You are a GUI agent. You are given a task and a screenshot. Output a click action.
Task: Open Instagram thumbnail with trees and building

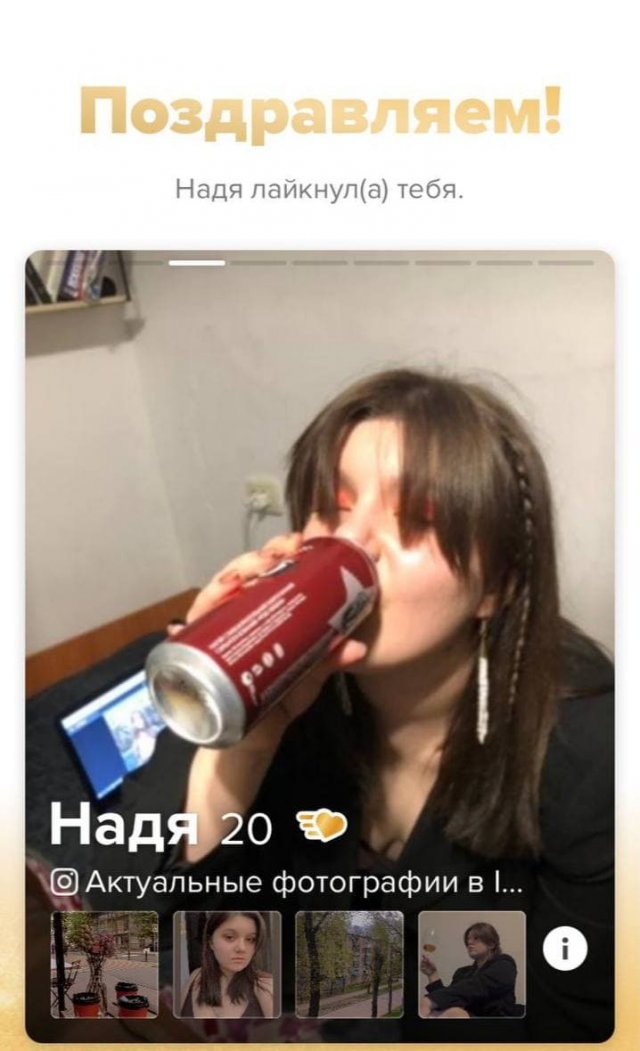pos(349,964)
